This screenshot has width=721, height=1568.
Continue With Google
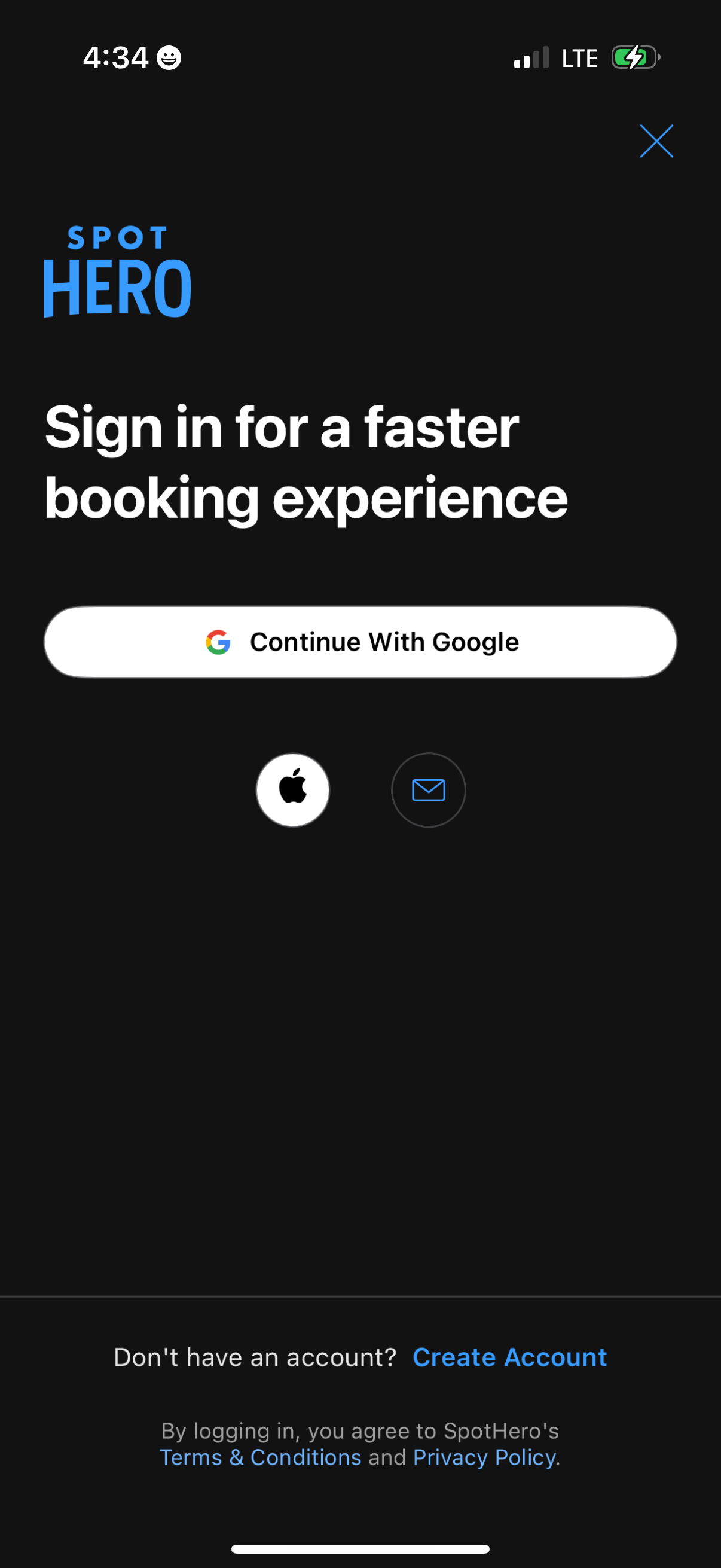pyautogui.click(x=360, y=641)
